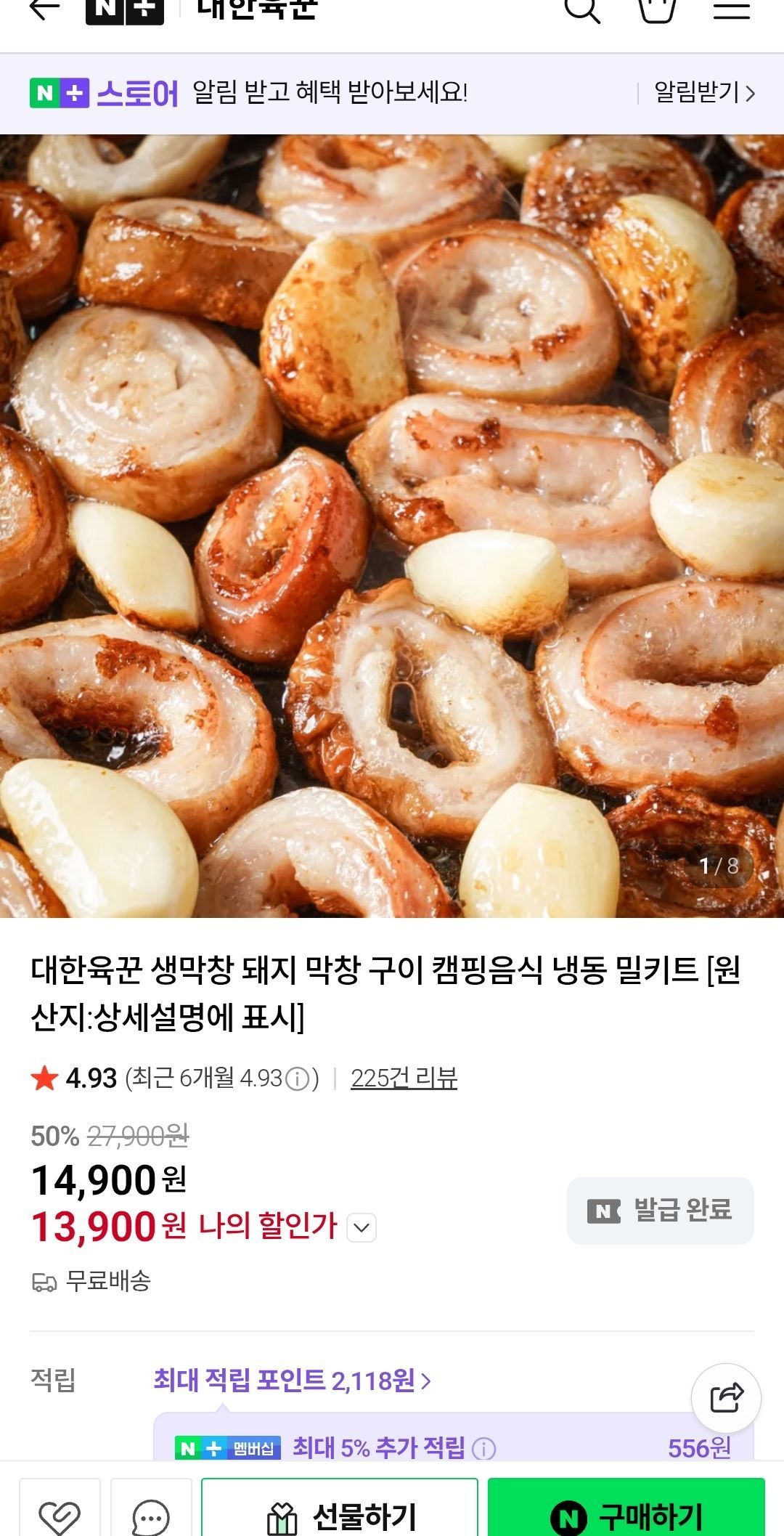Open the chat inquiry bubble icon

point(151,1513)
